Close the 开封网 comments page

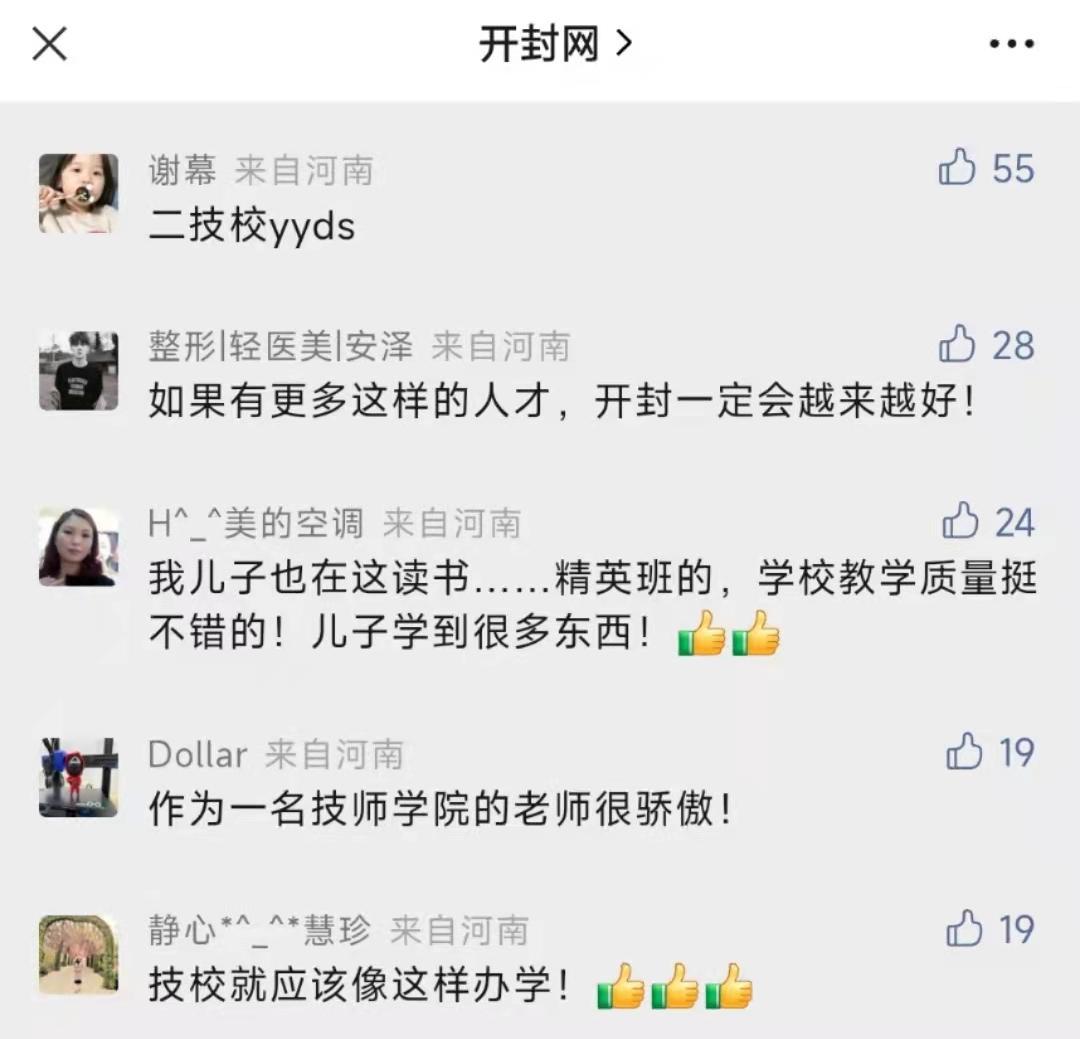(50, 45)
